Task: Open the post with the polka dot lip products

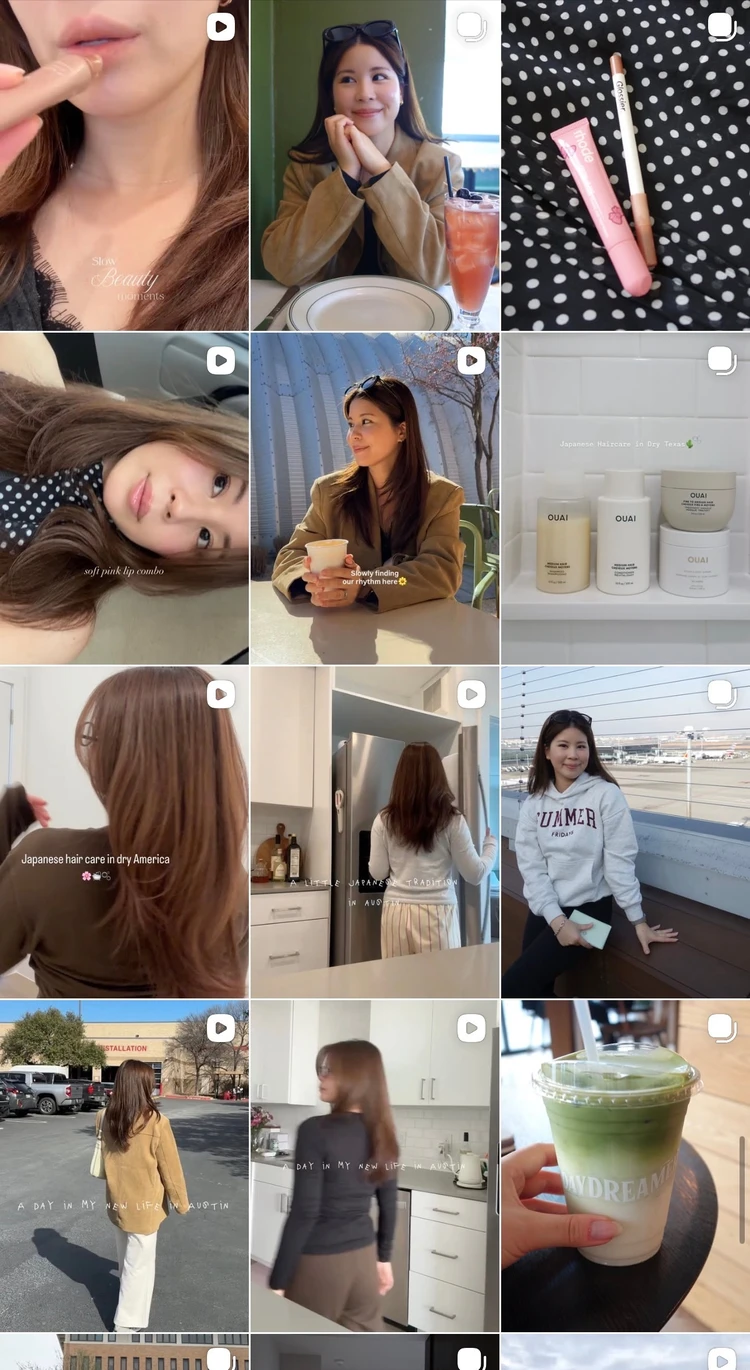Action: point(626,165)
